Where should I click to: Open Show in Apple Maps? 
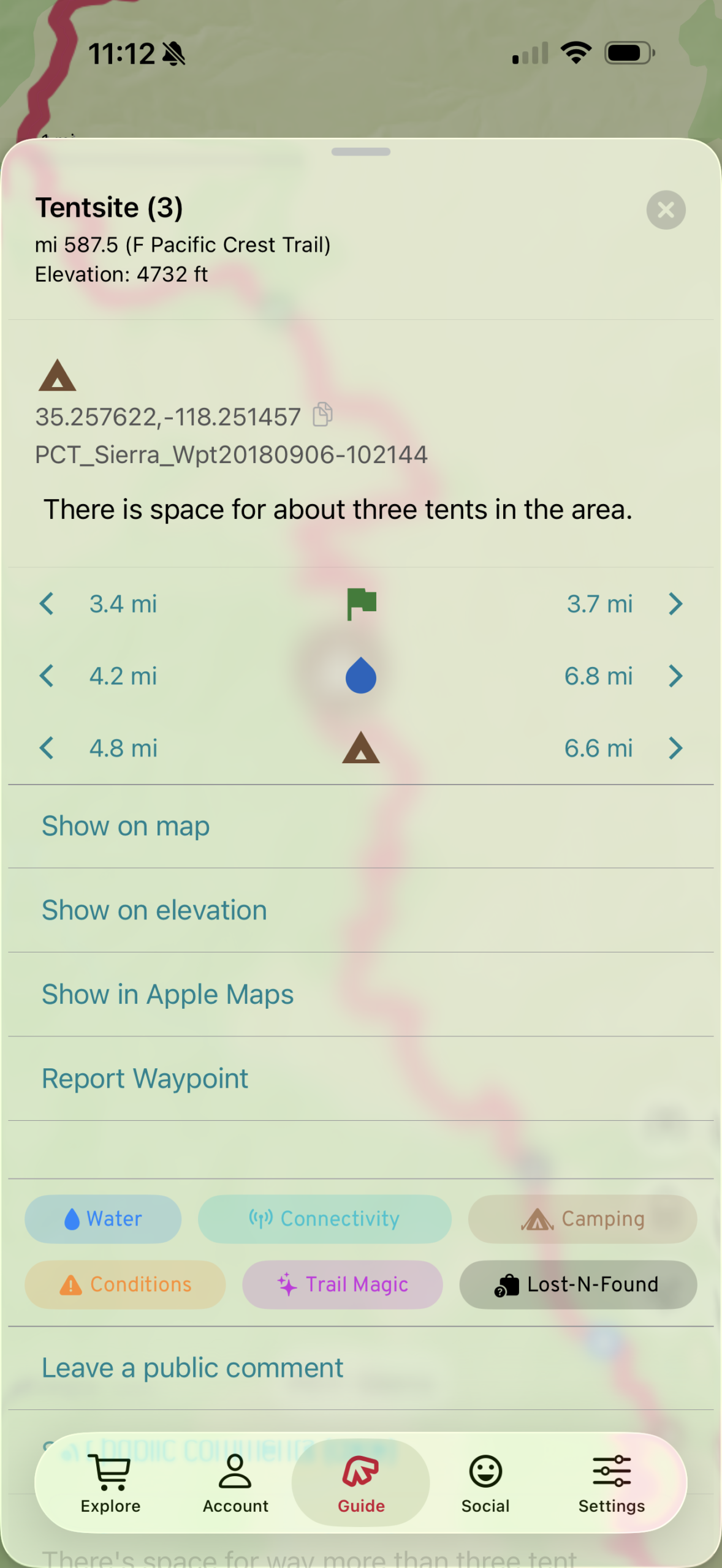click(167, 993)
